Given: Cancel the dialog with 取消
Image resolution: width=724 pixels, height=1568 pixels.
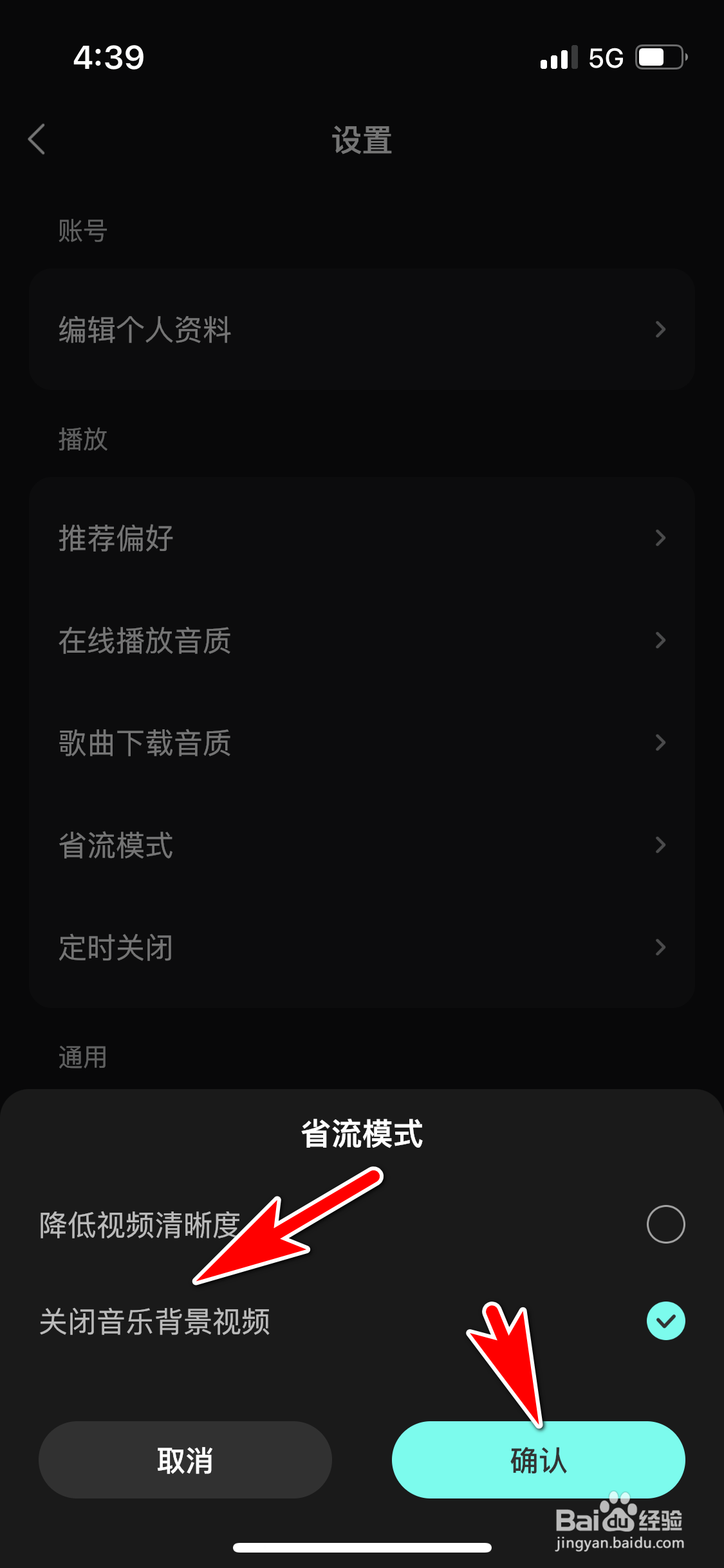Looking at the screenshot, I should point(185,1460).
